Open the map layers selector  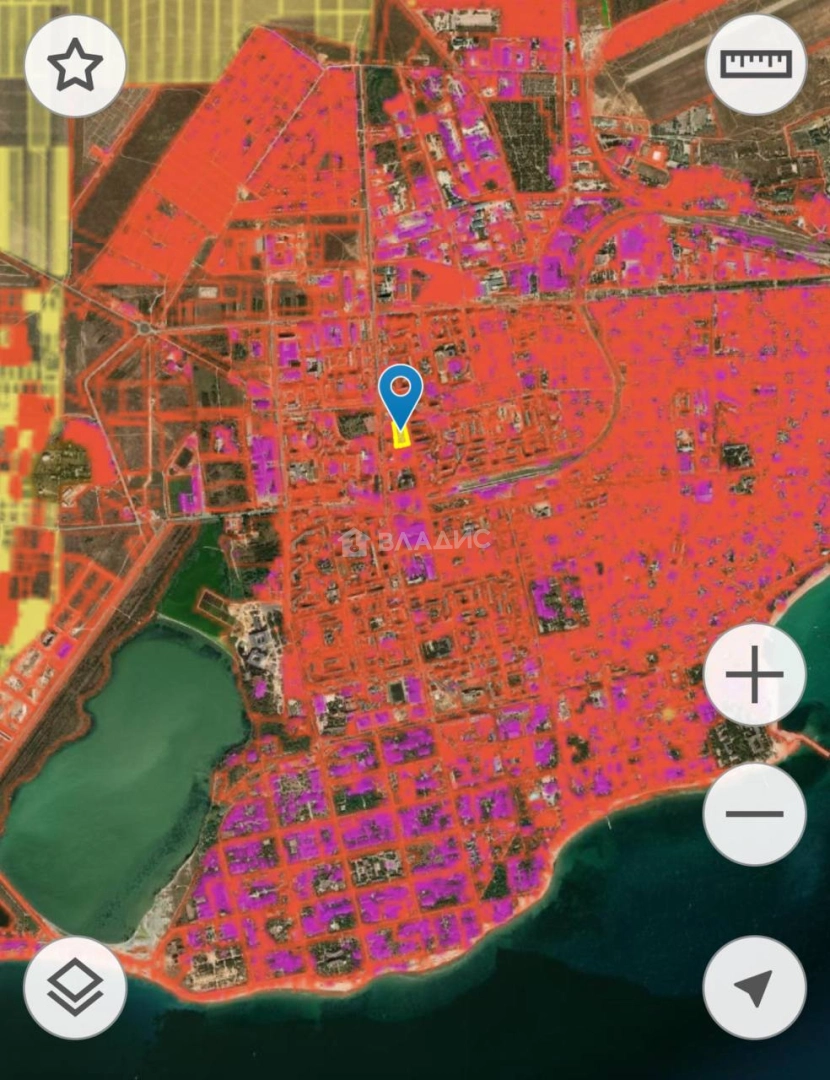(x=75, y=988)
